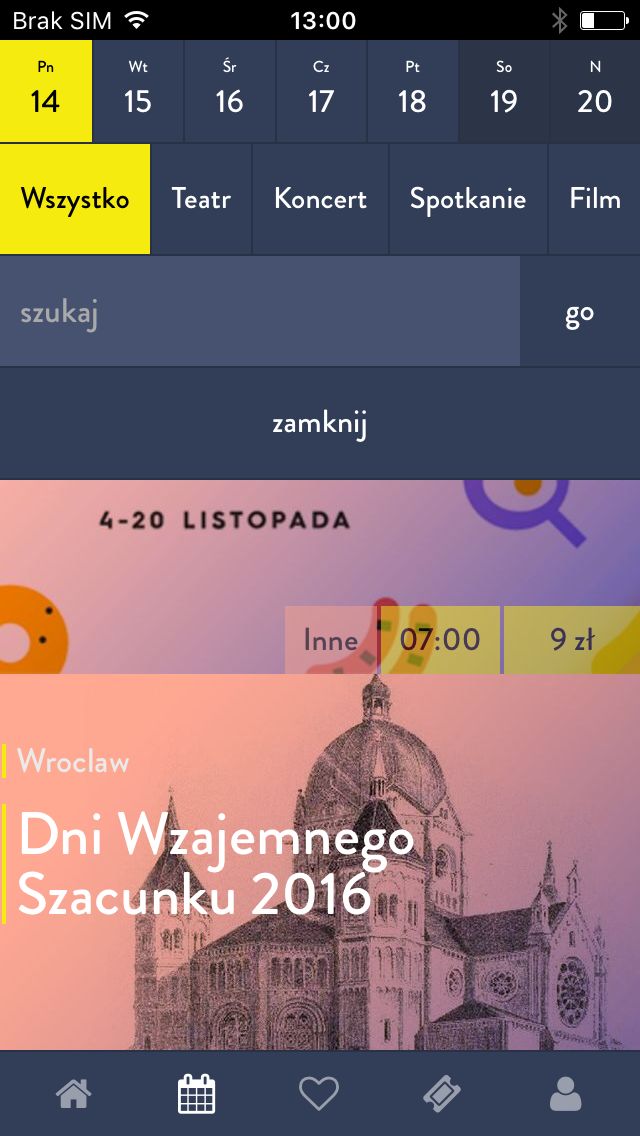The image size is (640, 1136).
Task: Choose Sunday the 20th
Action: click(595, 91)
